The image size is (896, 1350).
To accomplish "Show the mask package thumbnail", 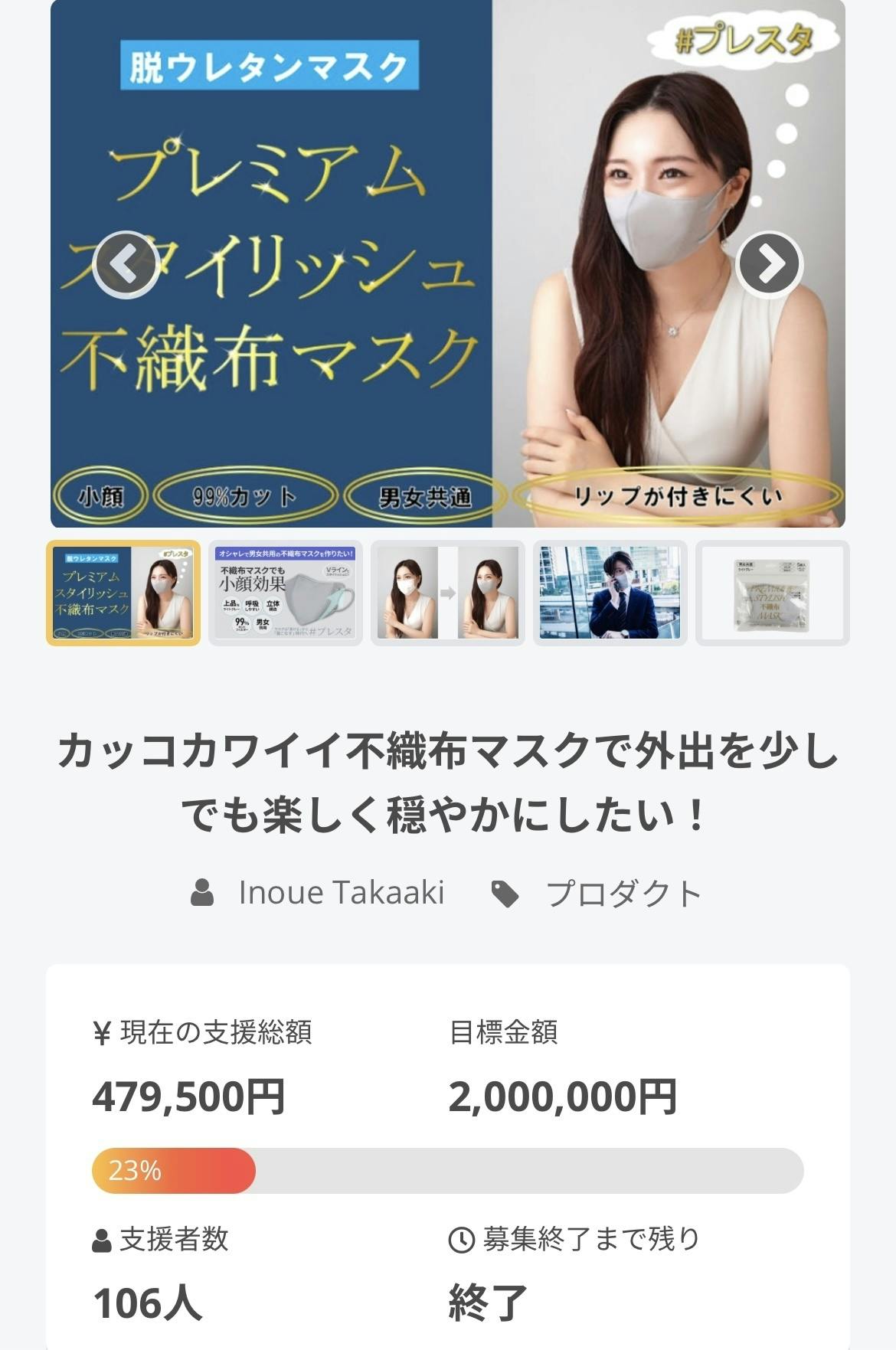I will [772, 593].
